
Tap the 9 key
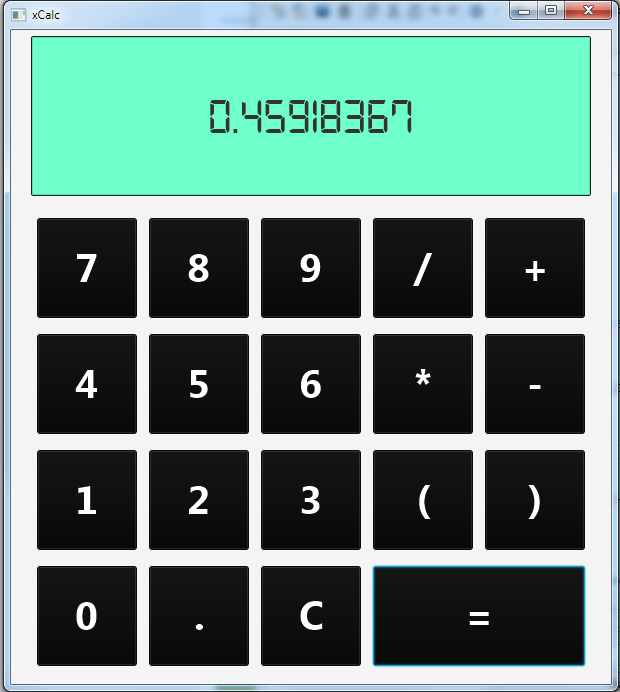[x=311, y=268]
